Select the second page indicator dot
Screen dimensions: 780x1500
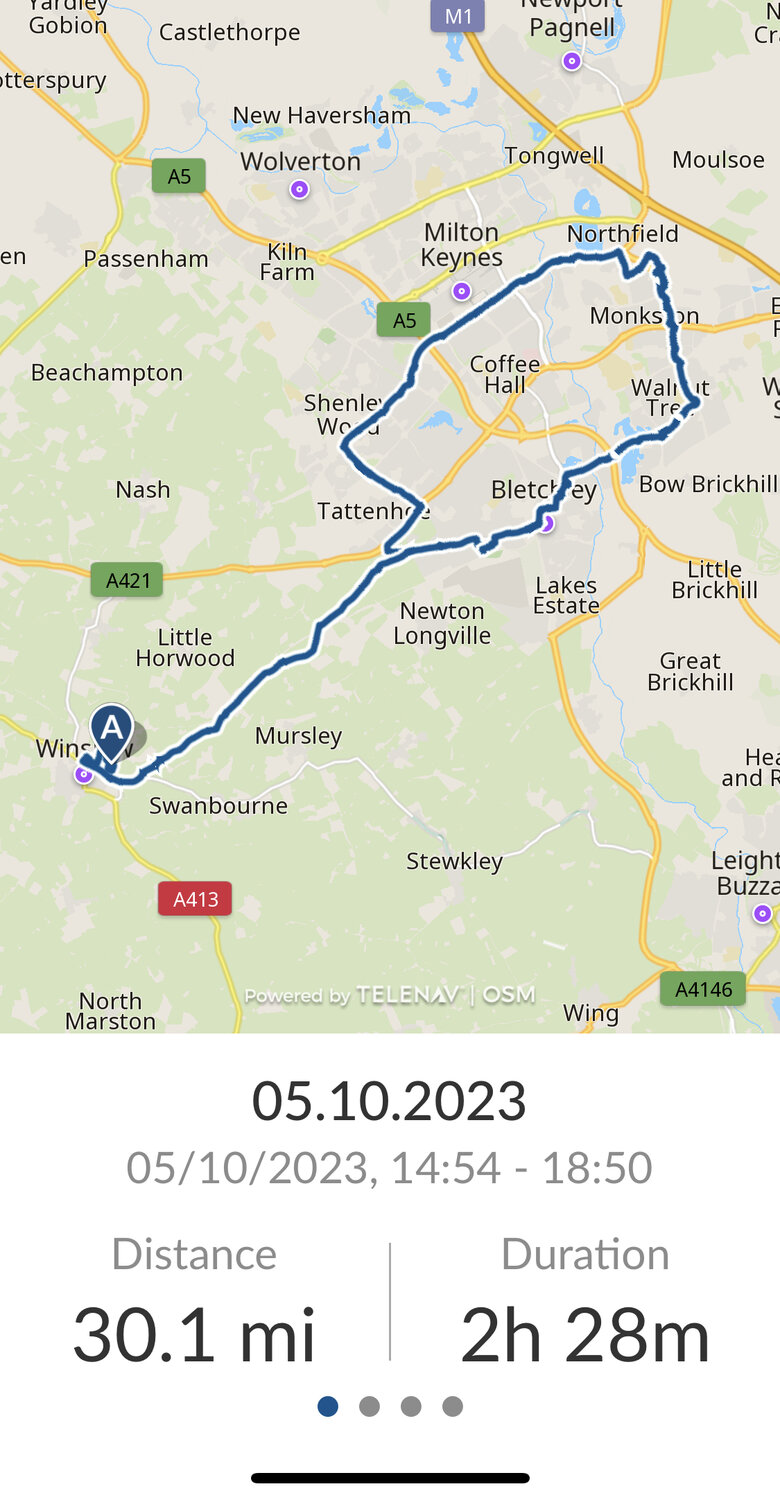[x=369, y=1407]
